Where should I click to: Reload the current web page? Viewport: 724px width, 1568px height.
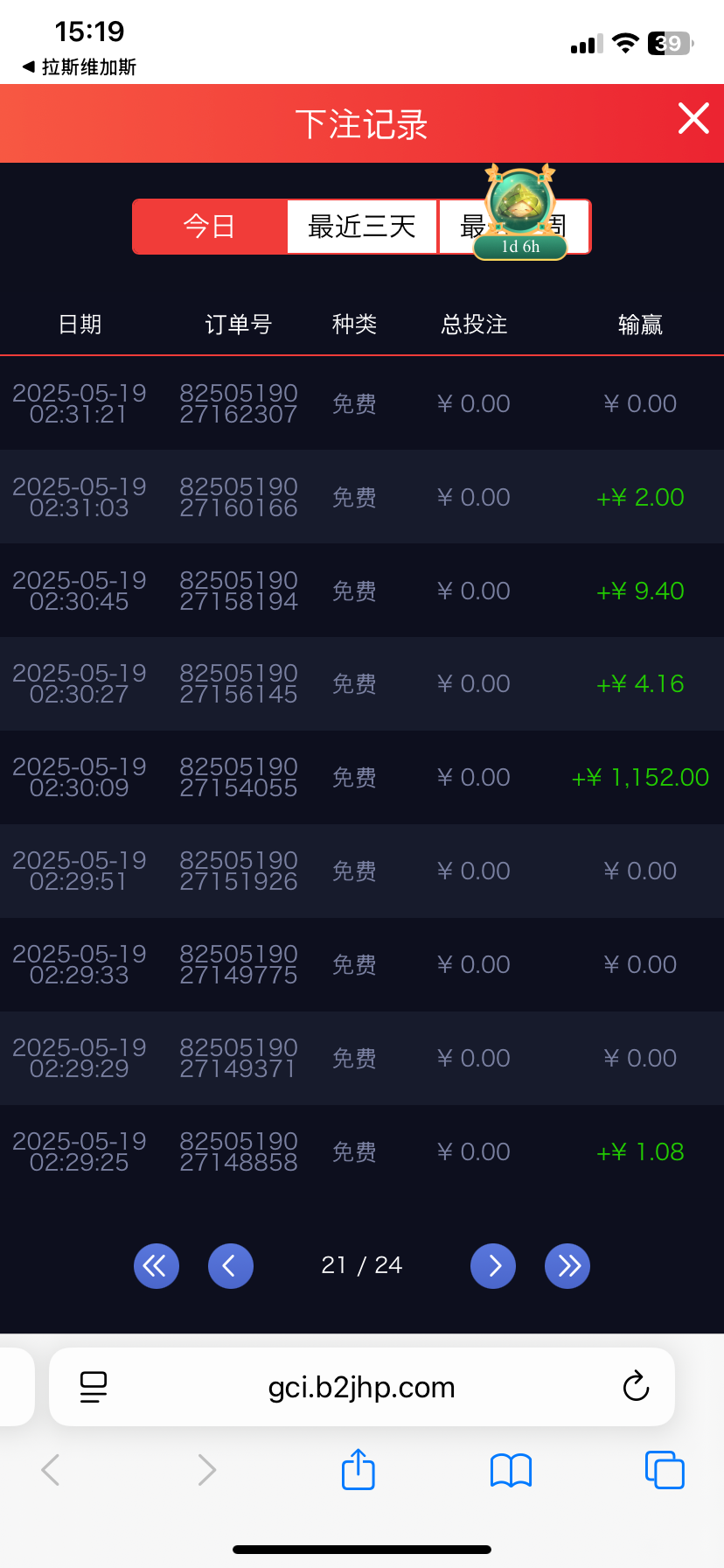[x=636, y=1387]
